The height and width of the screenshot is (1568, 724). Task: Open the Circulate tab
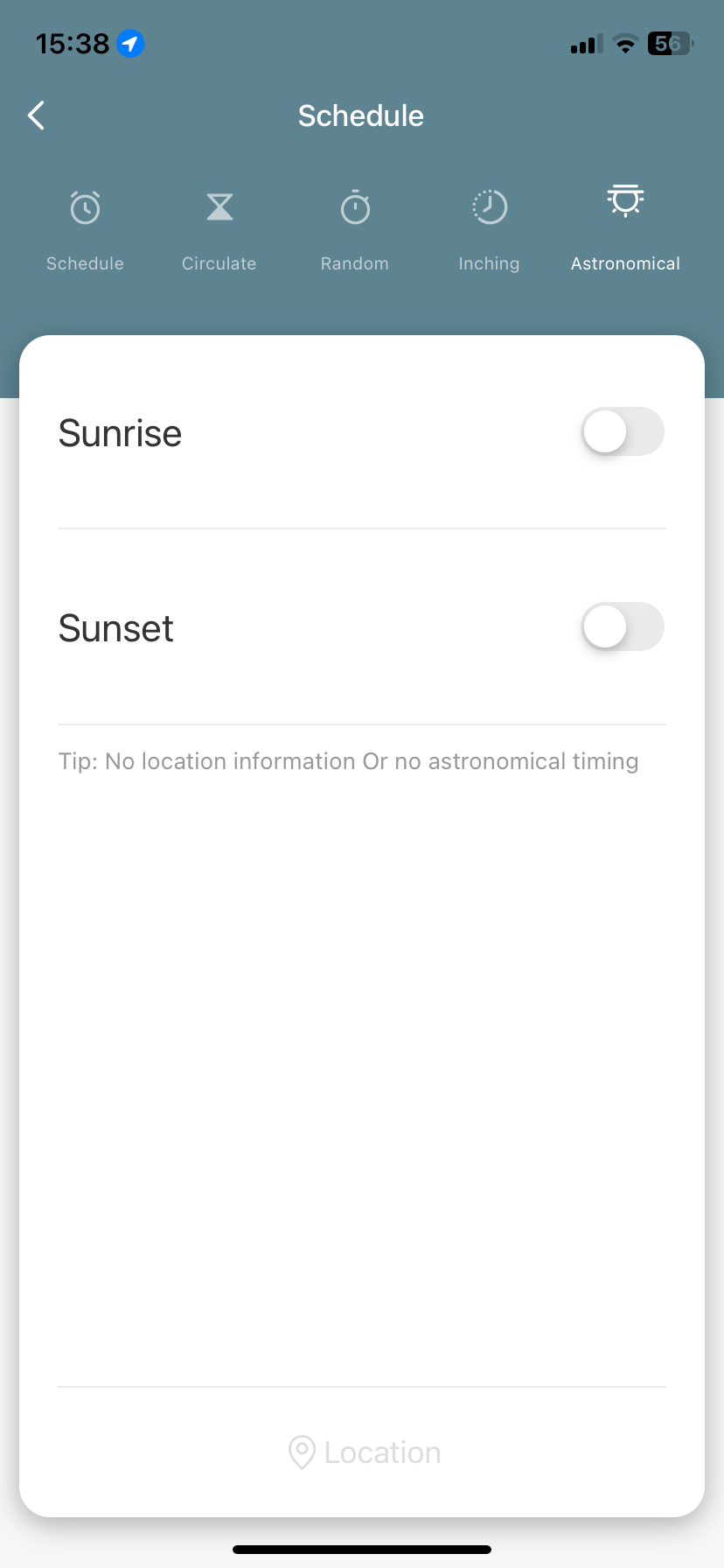tap(219, 230)
